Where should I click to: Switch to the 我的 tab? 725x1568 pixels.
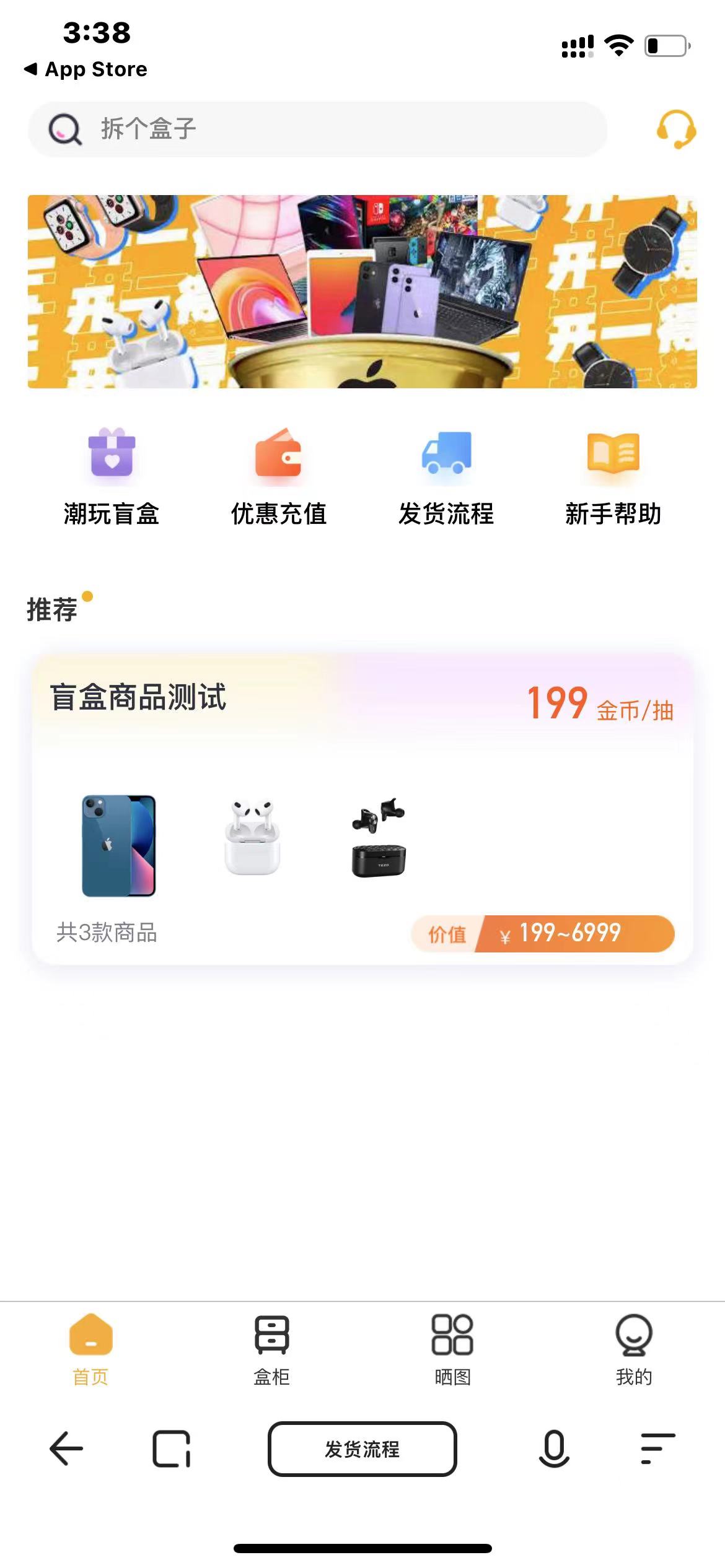[633, 1349]
